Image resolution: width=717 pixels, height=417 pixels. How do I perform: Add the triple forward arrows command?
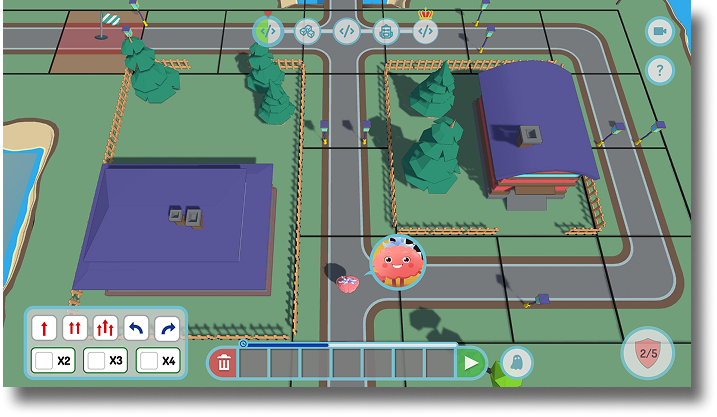point(106,327)
